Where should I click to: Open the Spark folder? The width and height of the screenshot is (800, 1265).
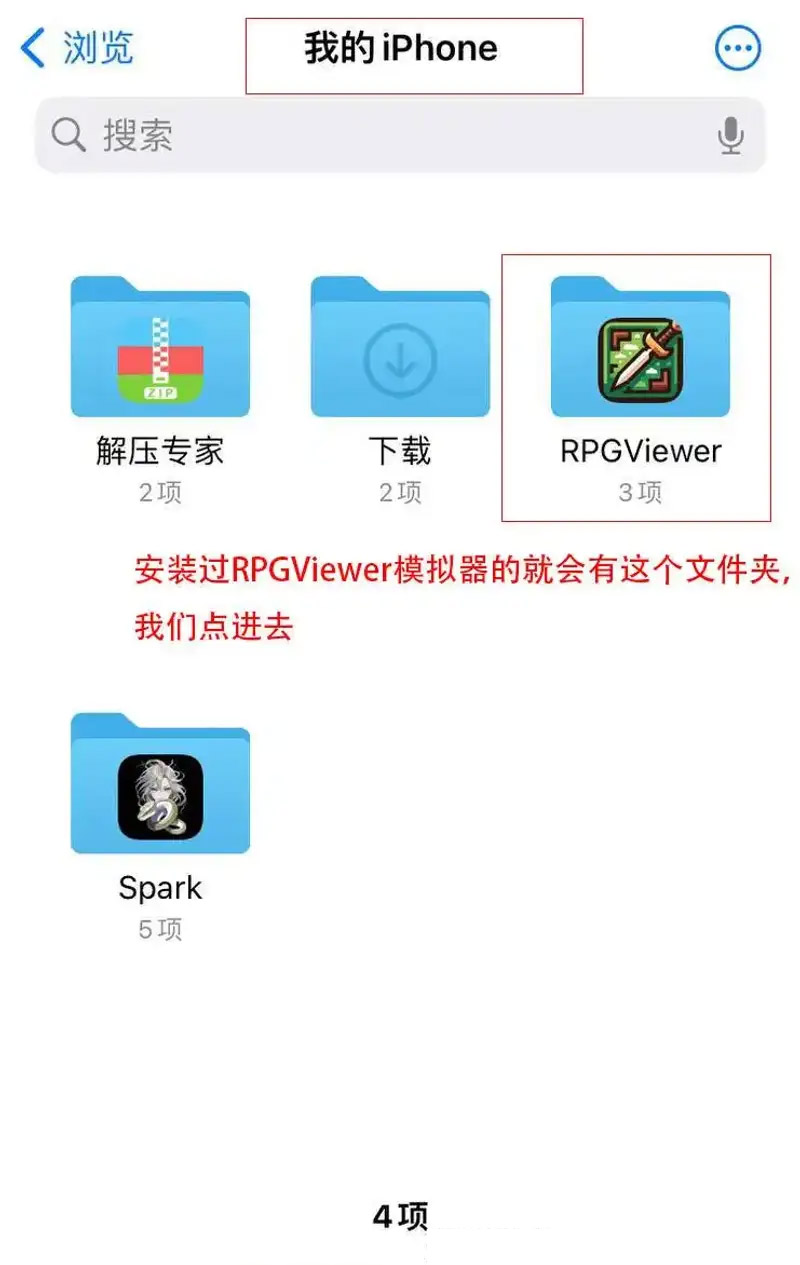tap(160, 785)
